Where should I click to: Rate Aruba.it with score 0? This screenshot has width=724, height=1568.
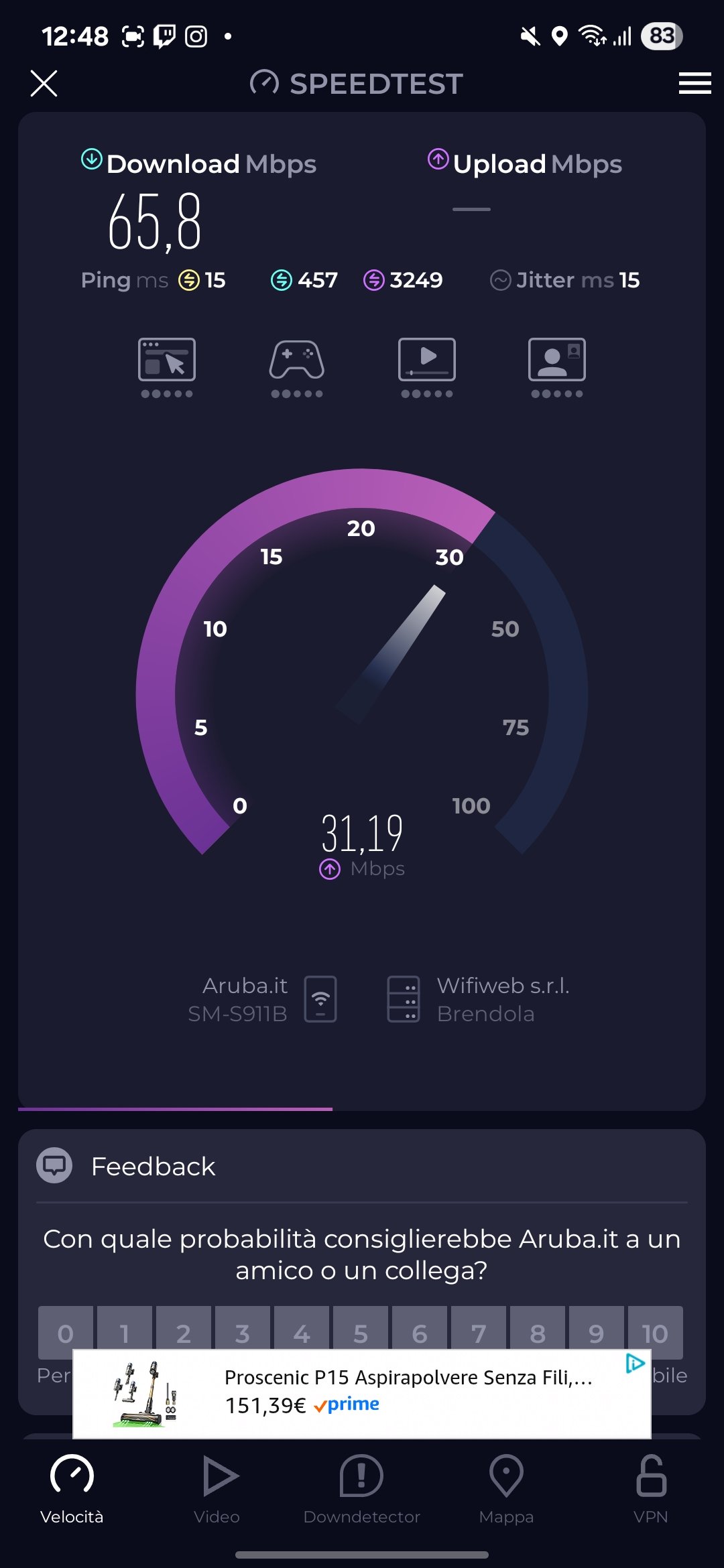(66, 1329)
